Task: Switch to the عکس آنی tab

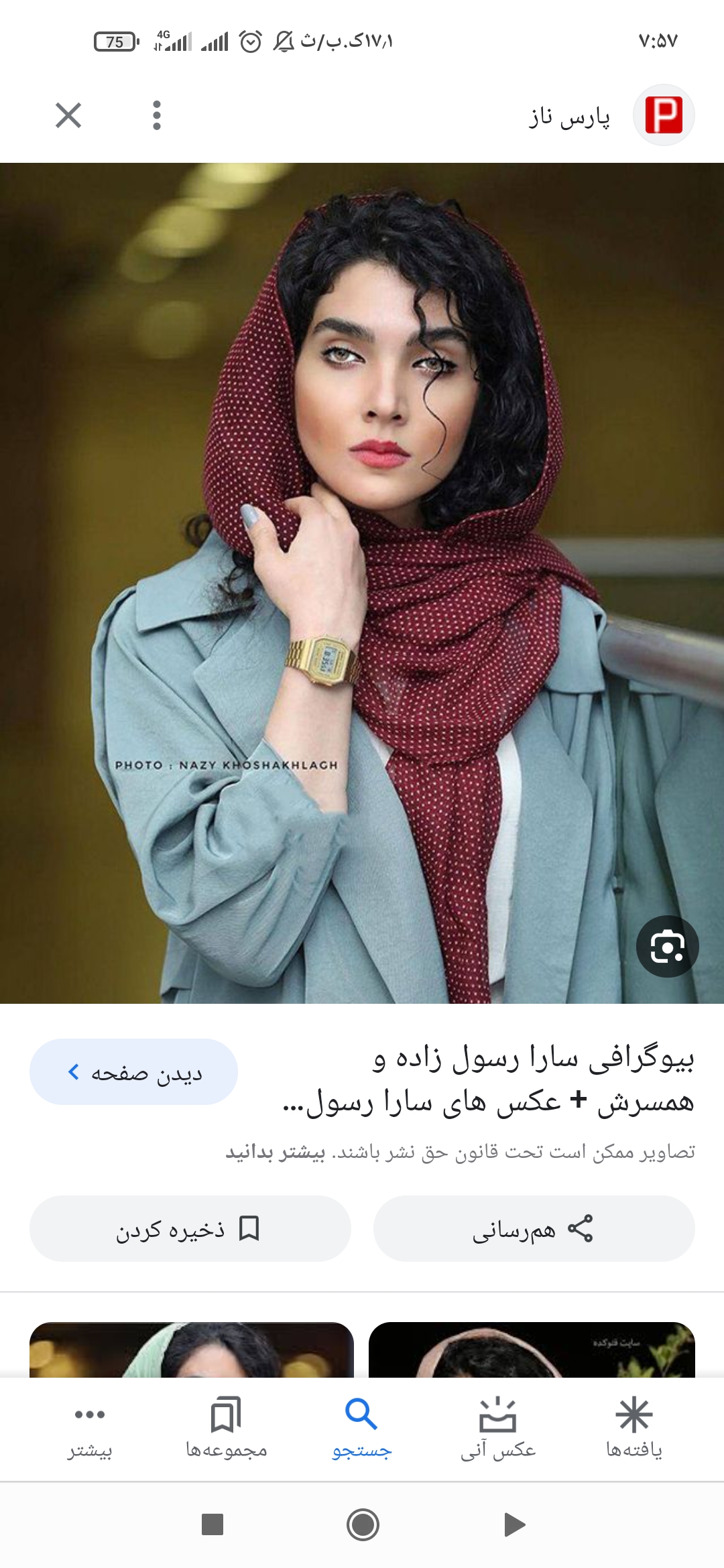Action: [497, 1429]
